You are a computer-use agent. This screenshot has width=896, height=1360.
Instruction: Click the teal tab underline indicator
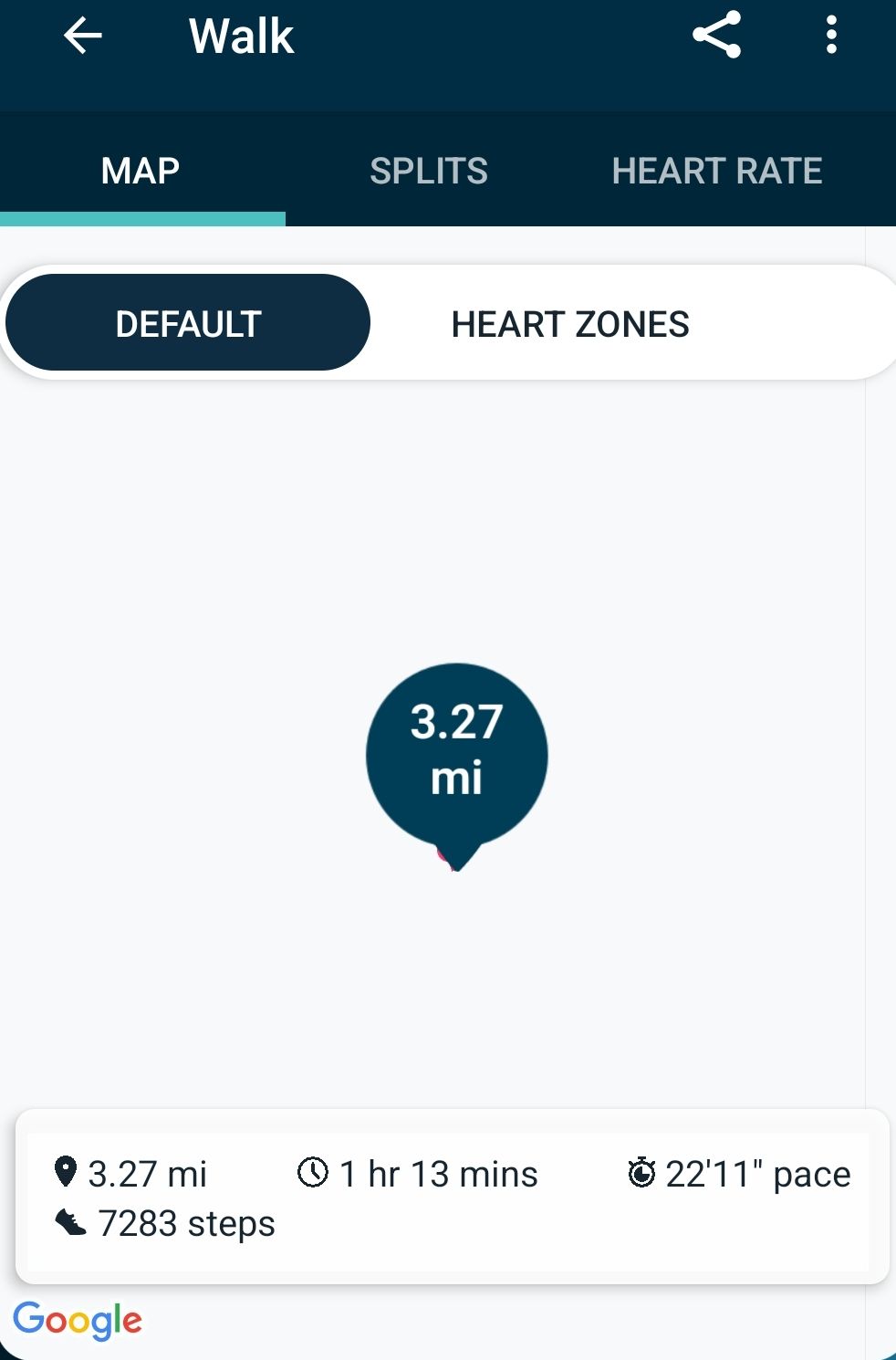(141, 216)
